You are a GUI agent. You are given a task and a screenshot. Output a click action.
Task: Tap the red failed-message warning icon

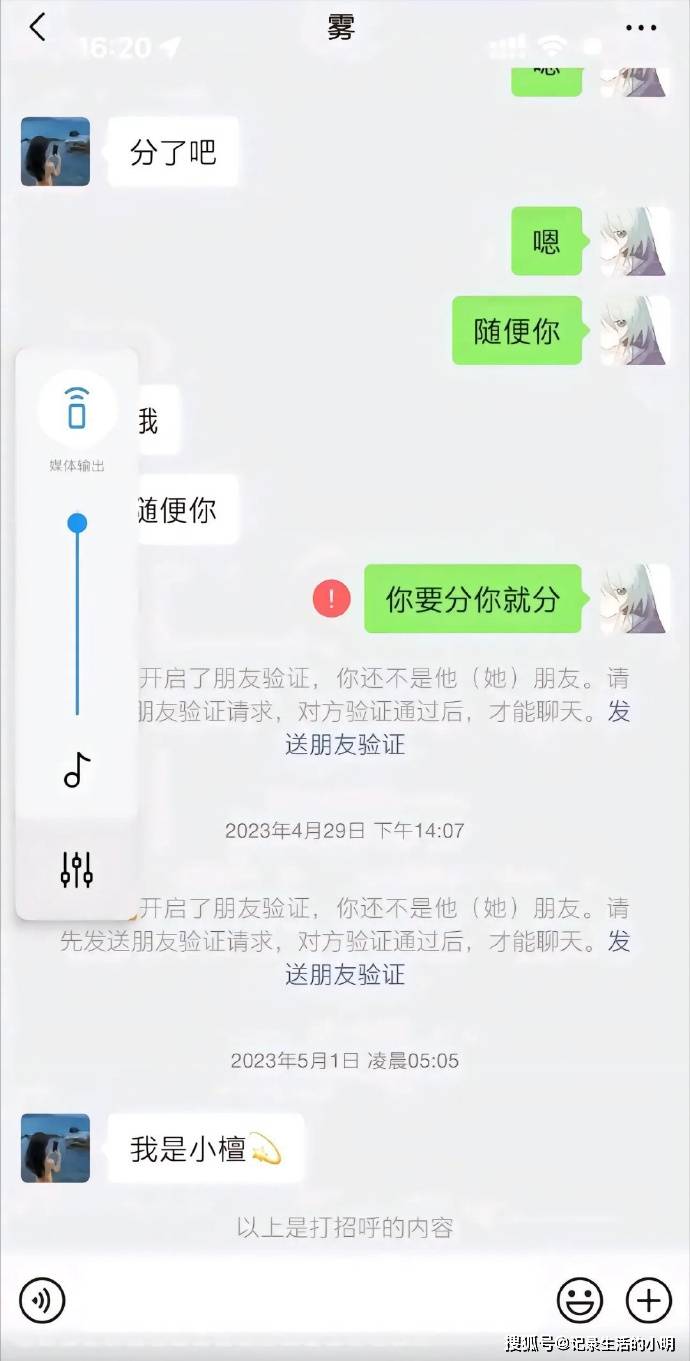[331, 599]
